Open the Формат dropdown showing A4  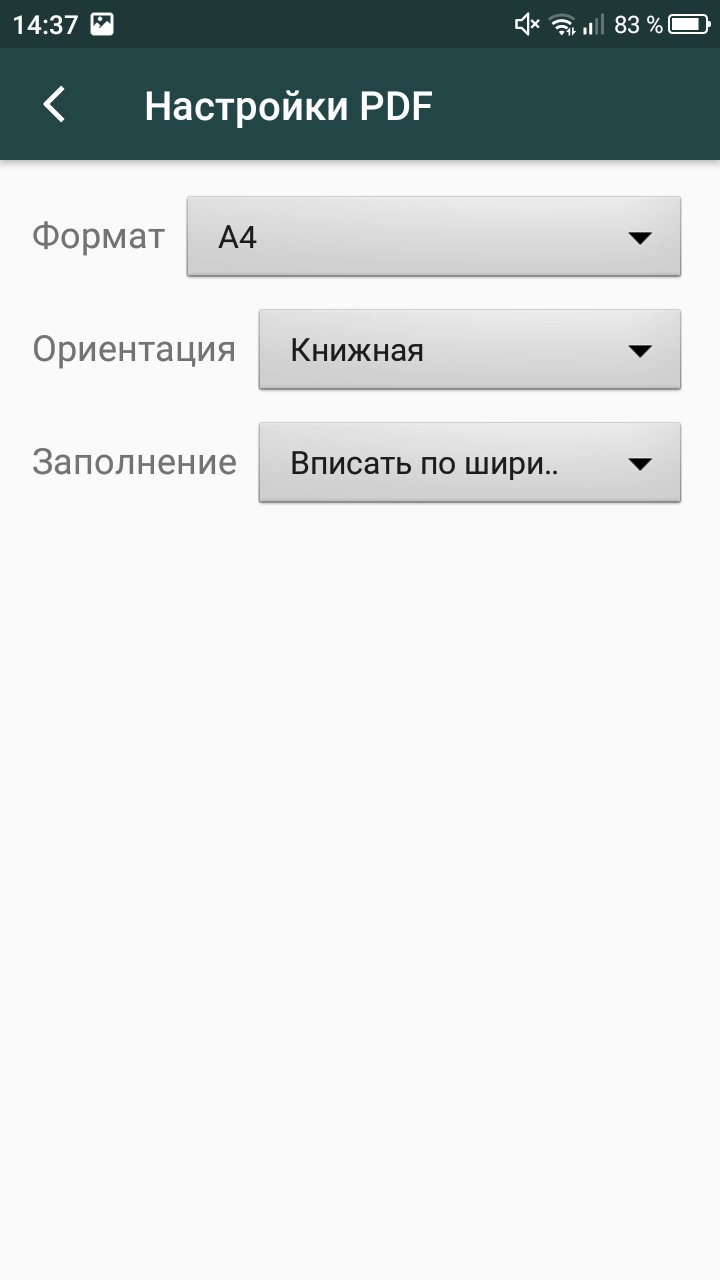[x=434, y=237]
